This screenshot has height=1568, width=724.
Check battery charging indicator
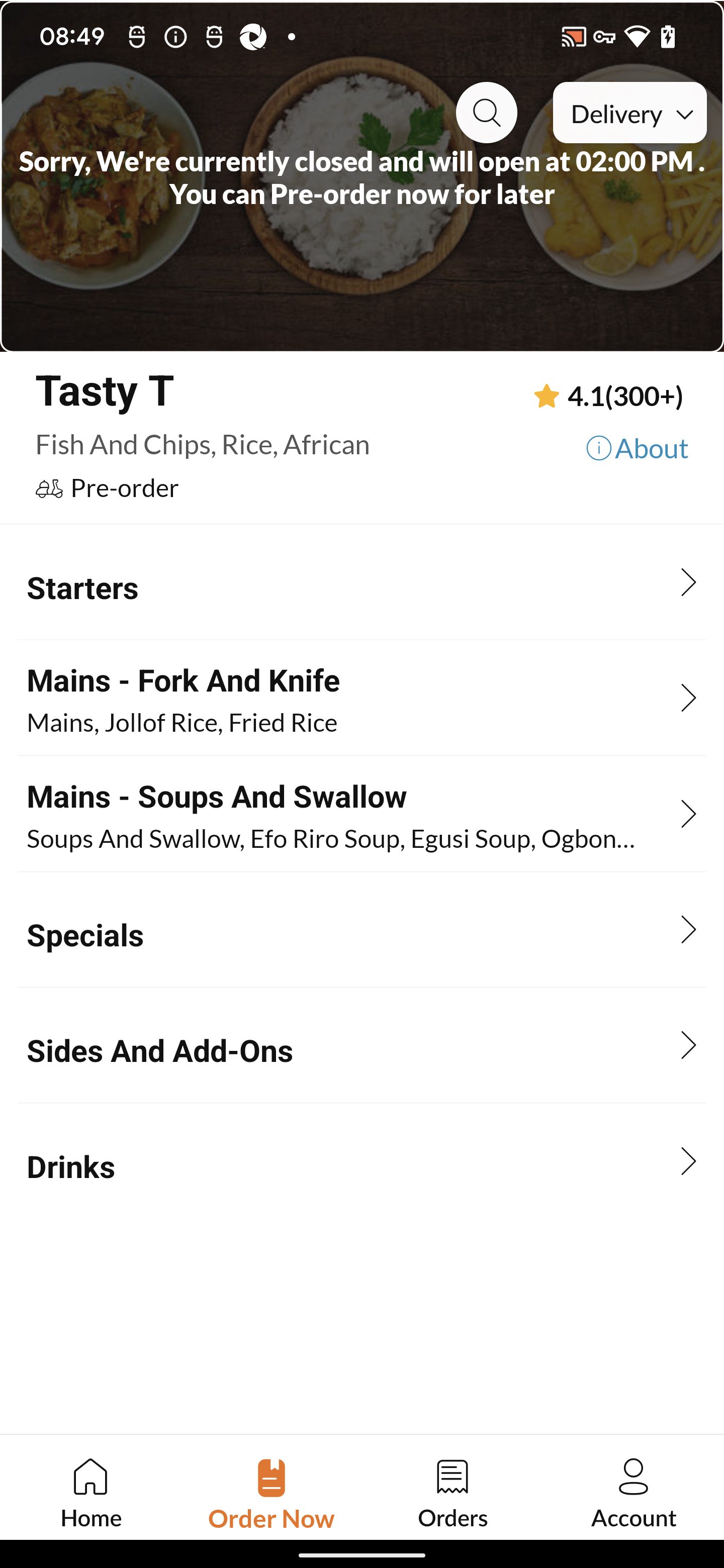click(x=667, y=36)
